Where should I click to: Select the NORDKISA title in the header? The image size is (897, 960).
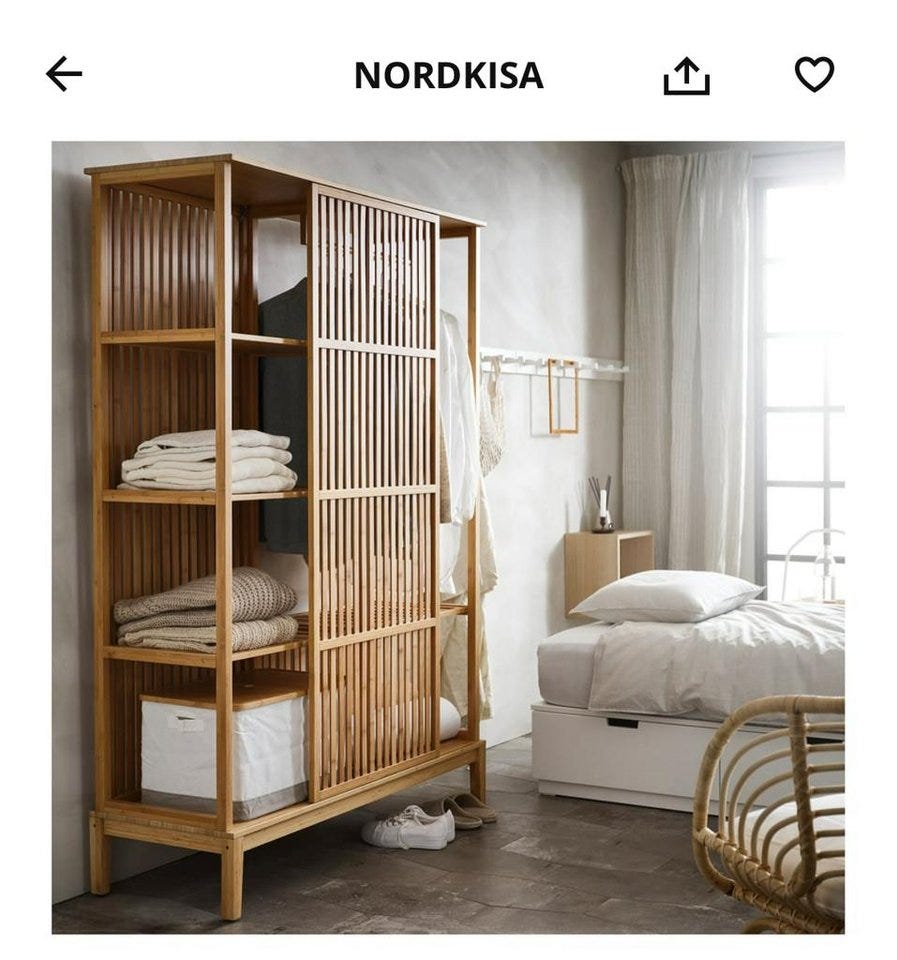(x=448, y=74)
